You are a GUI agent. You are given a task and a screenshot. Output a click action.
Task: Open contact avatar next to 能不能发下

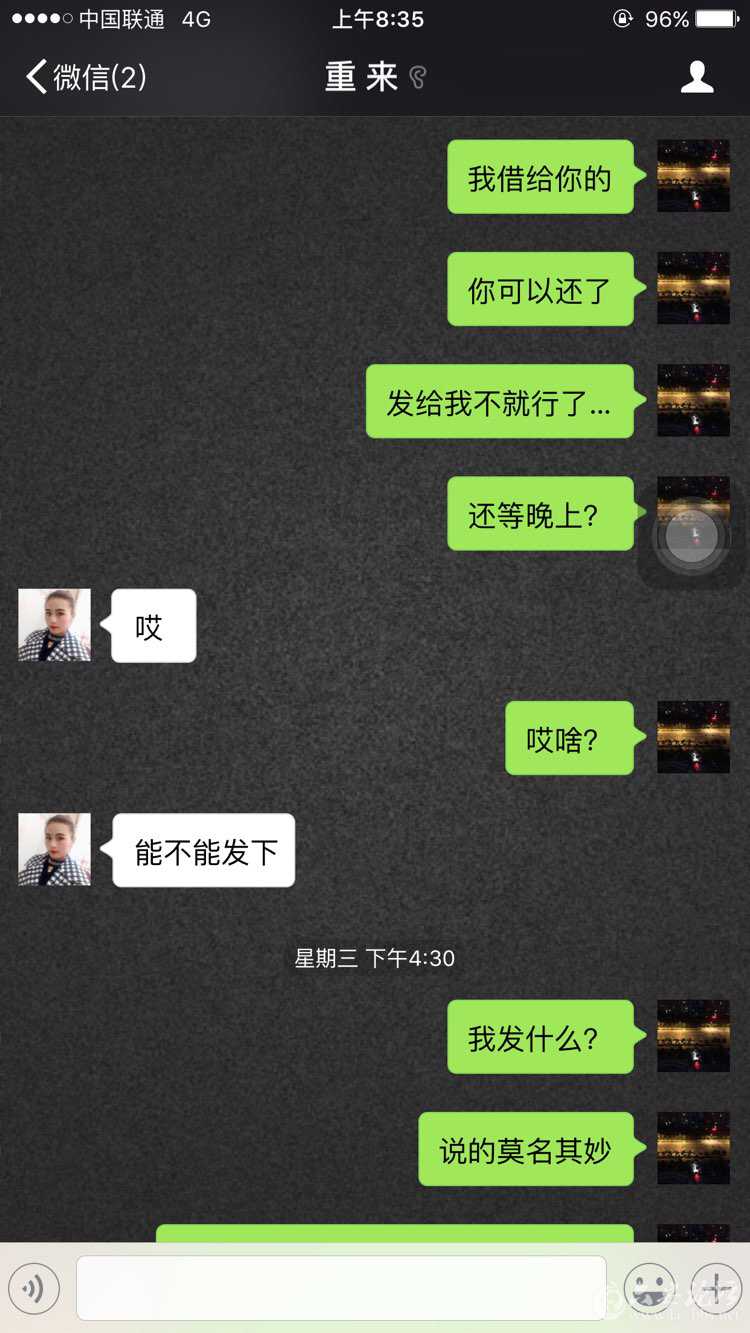coord(55,849)
